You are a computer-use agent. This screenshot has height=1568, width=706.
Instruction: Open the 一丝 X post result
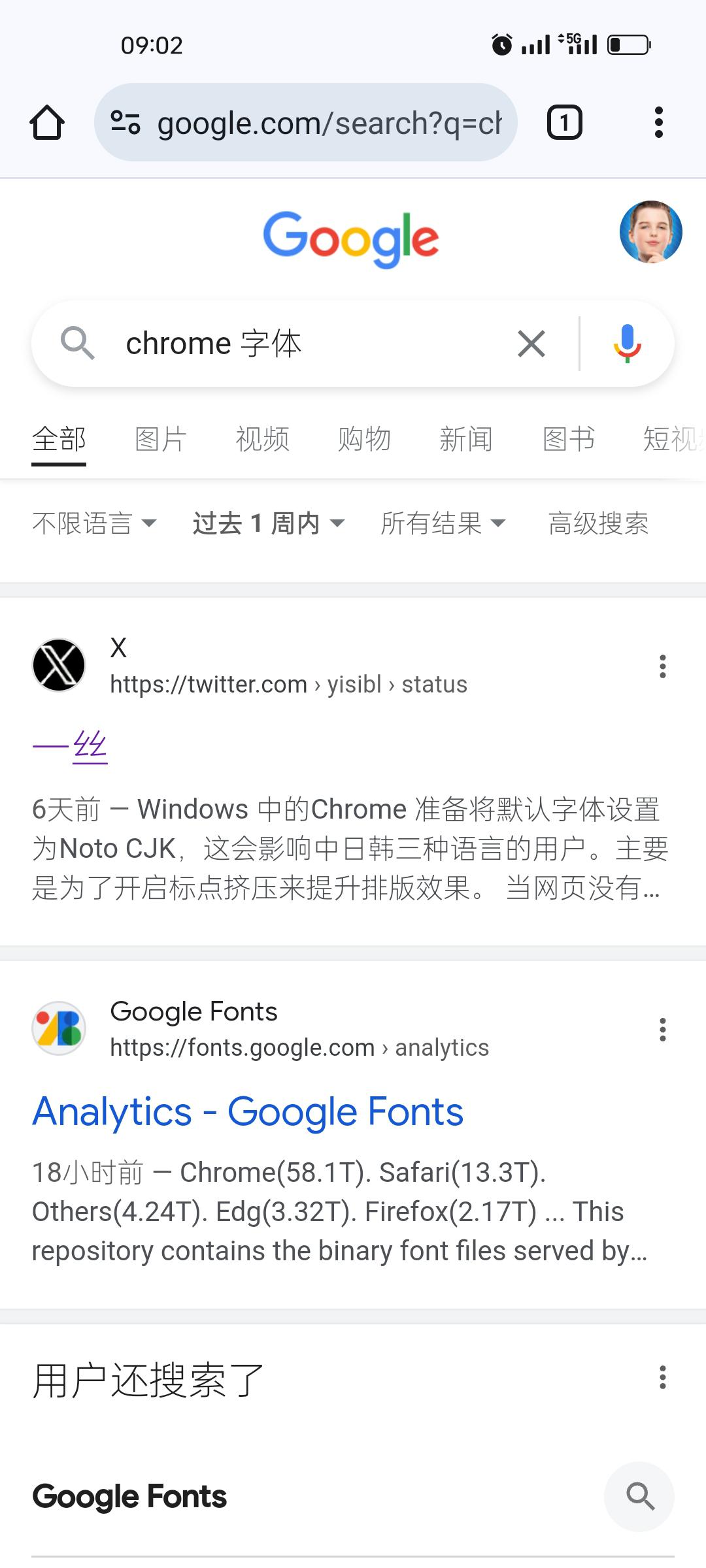pos(71,747)
